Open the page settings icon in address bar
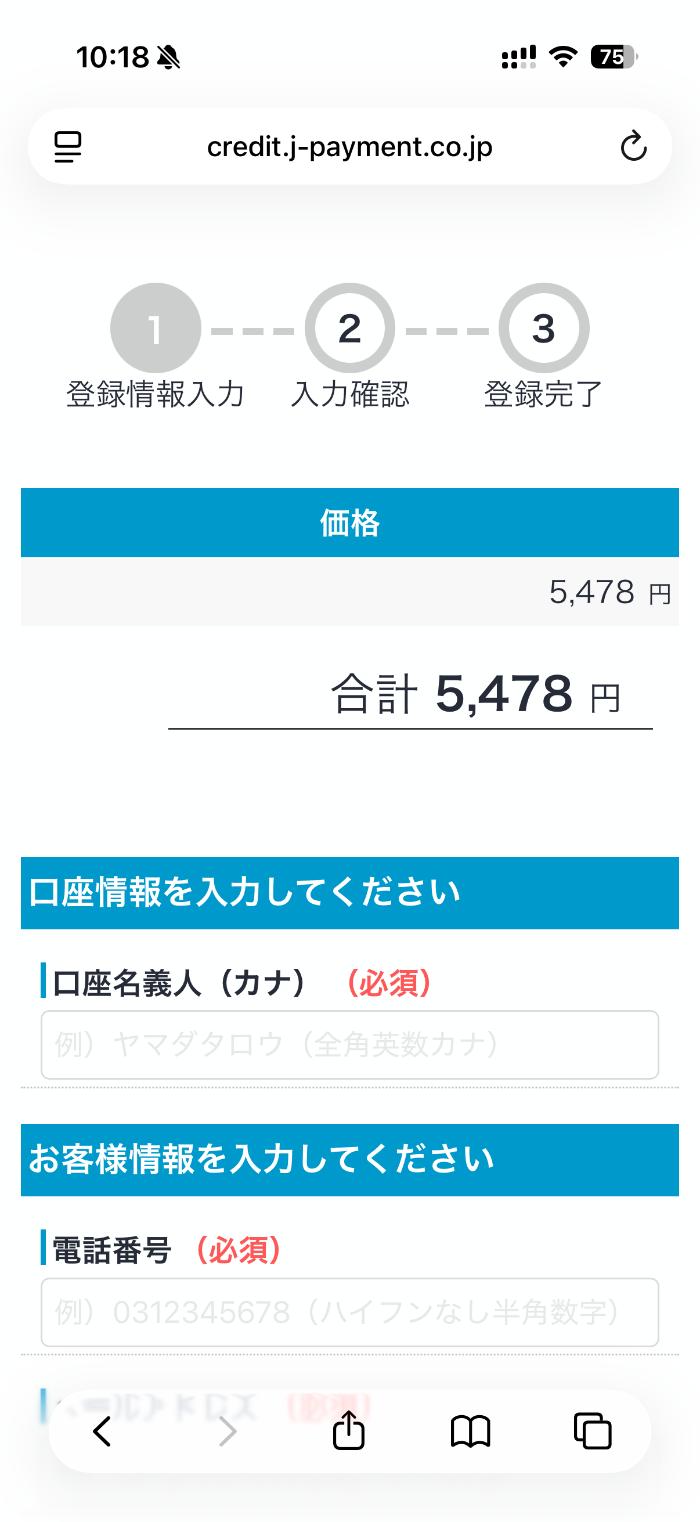This screenshot has width=700, height=1522. tap(68, 148)
